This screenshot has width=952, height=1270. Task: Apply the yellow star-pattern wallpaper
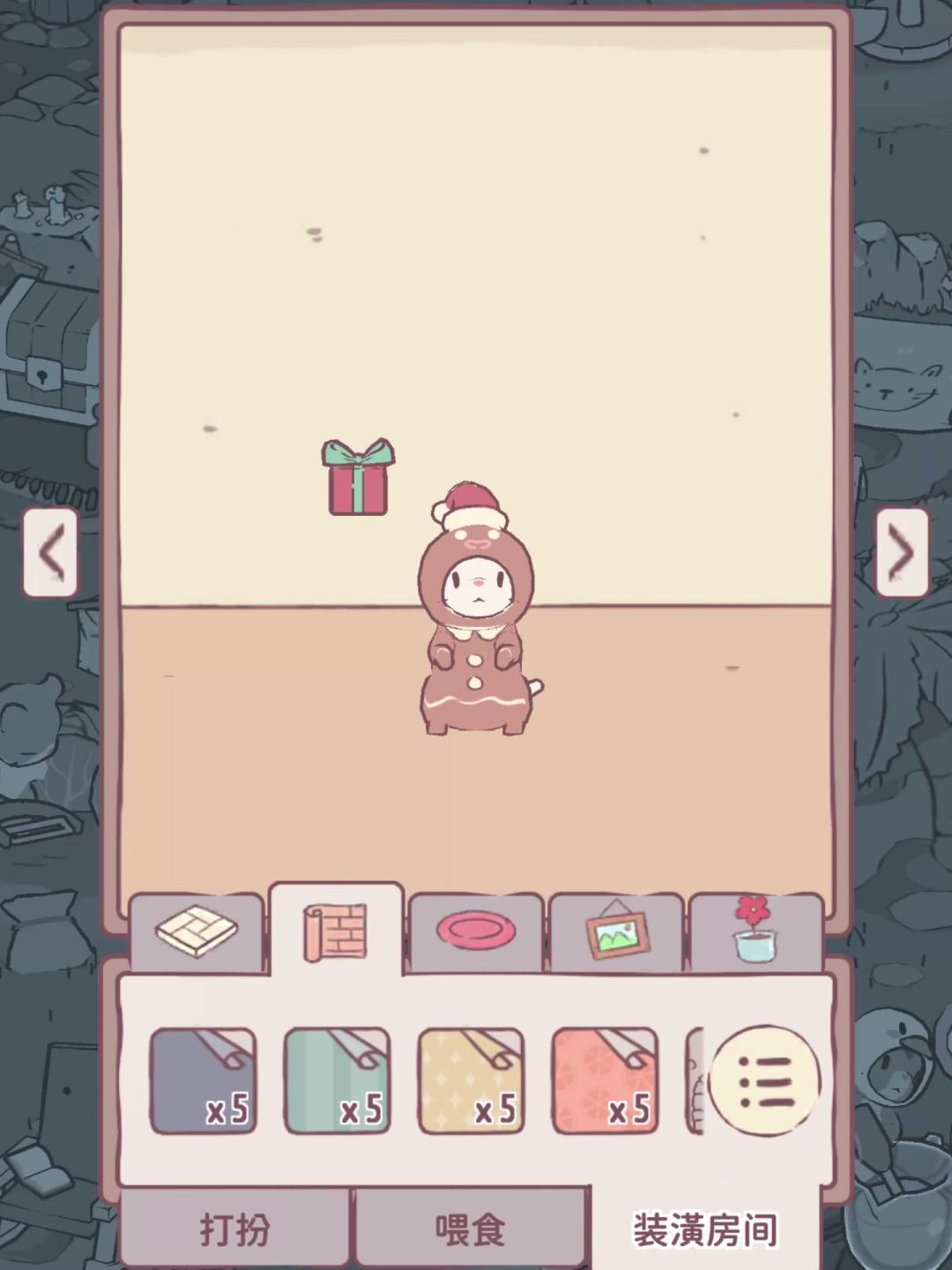coord(471,1080)
